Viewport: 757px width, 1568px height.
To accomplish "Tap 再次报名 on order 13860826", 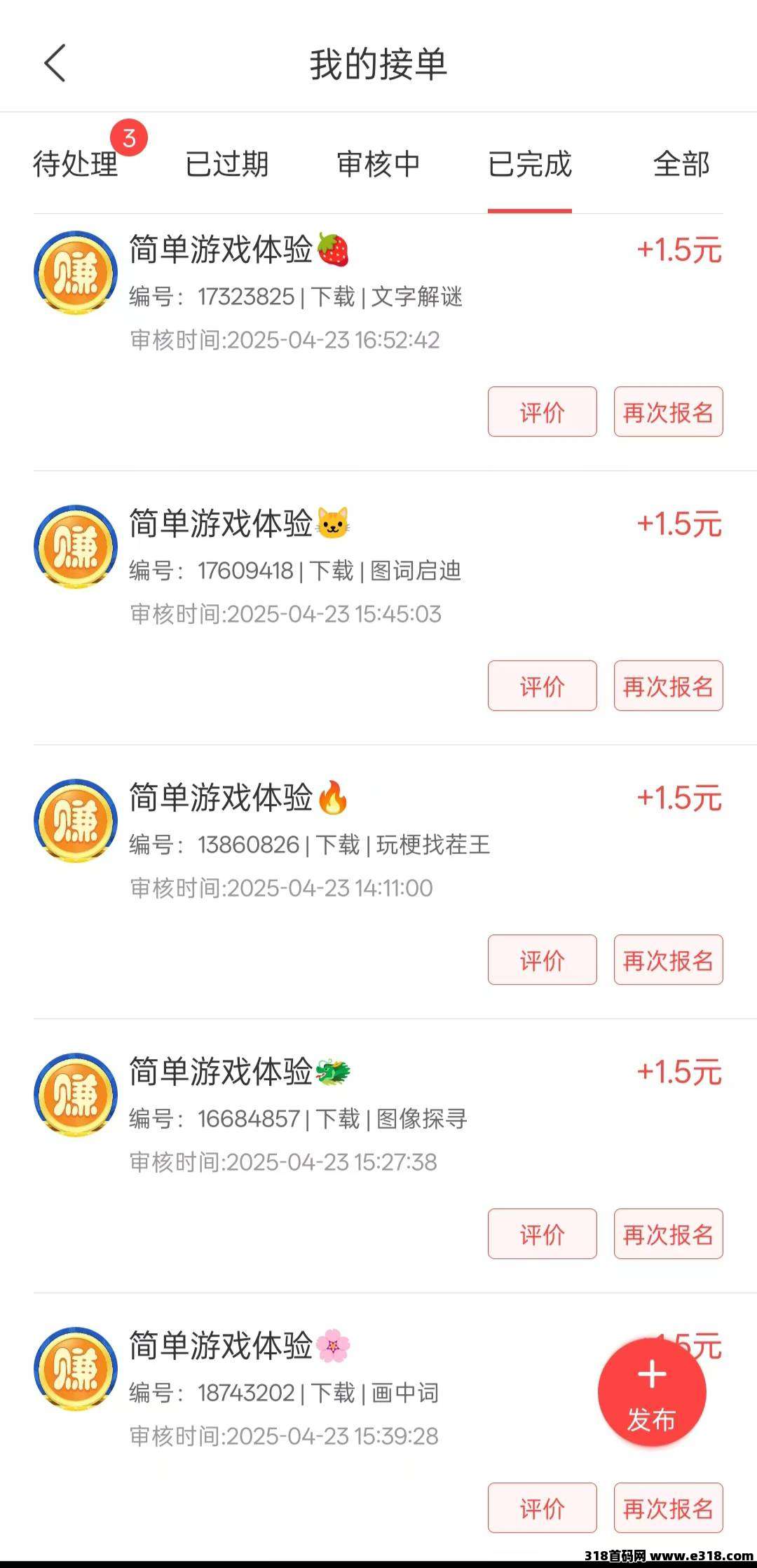I will point(668,960).
